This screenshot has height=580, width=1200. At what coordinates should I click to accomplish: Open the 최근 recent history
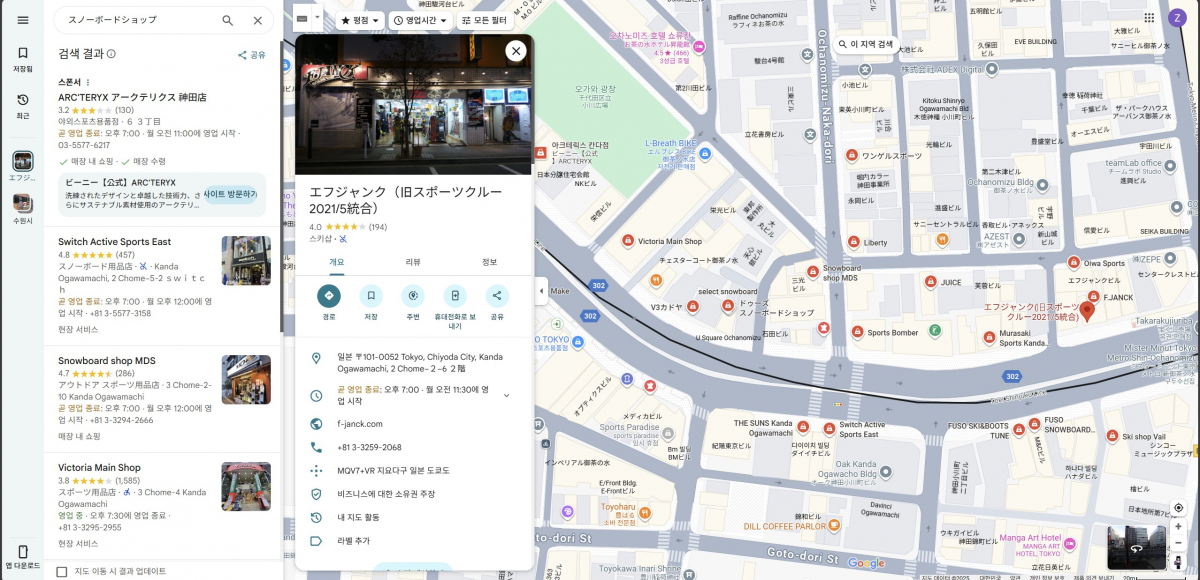[22, 105]
